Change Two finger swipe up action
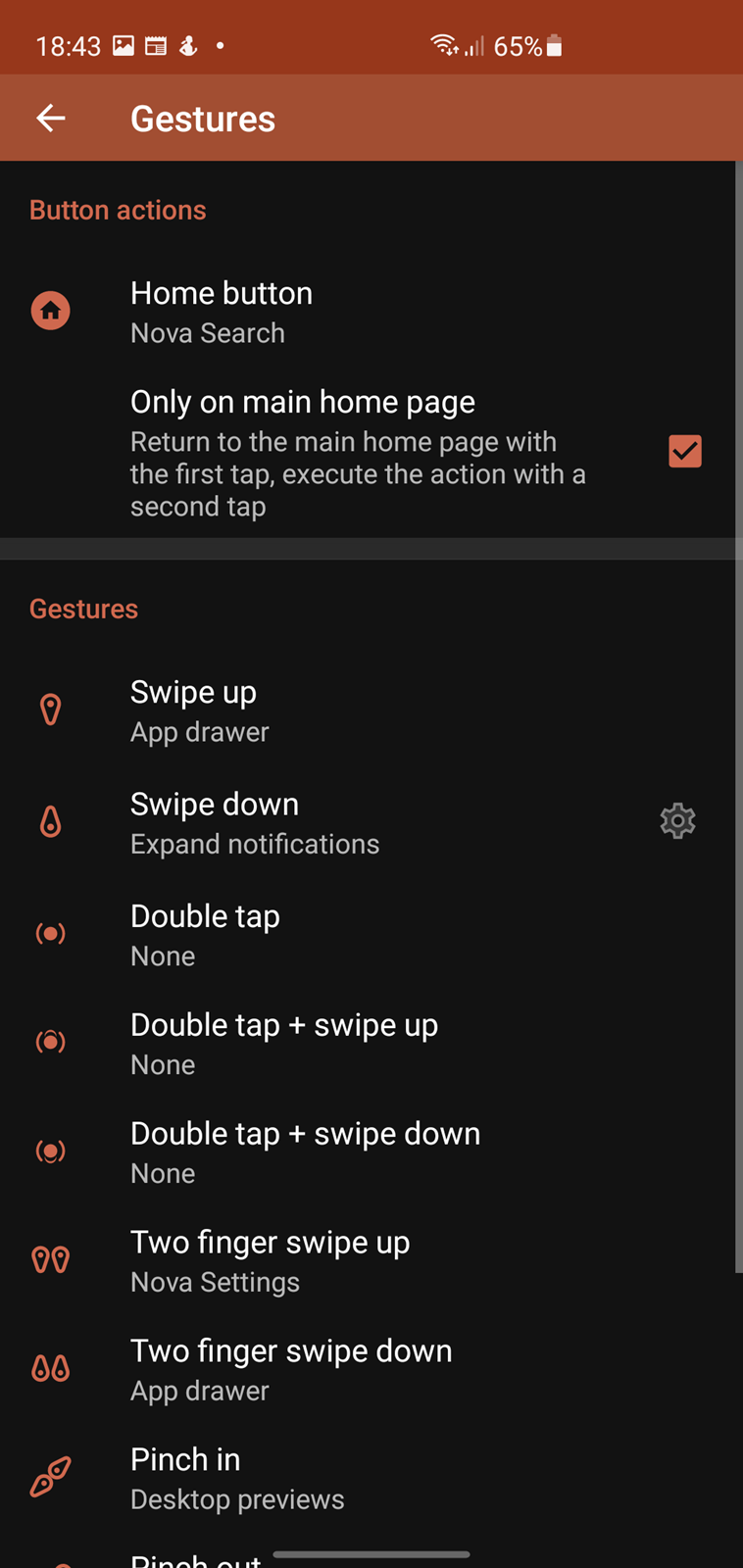Image resolution: width=743 pixels, height=1568 pixels. pyautogui.click(x=368, y=1260)
